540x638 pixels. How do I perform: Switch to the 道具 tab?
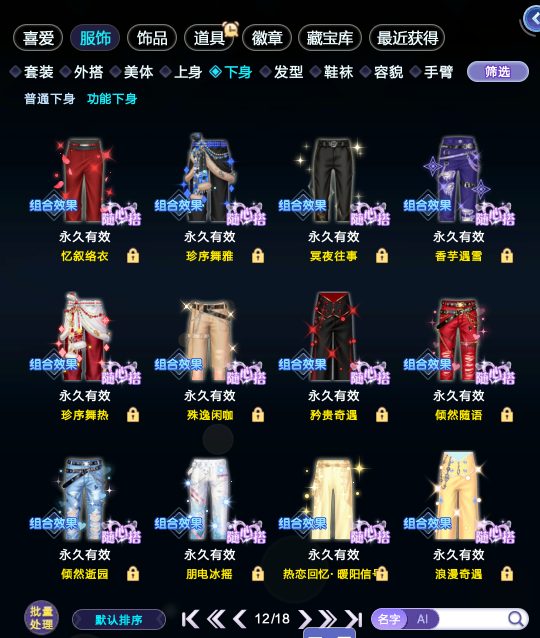coord(209,38)
